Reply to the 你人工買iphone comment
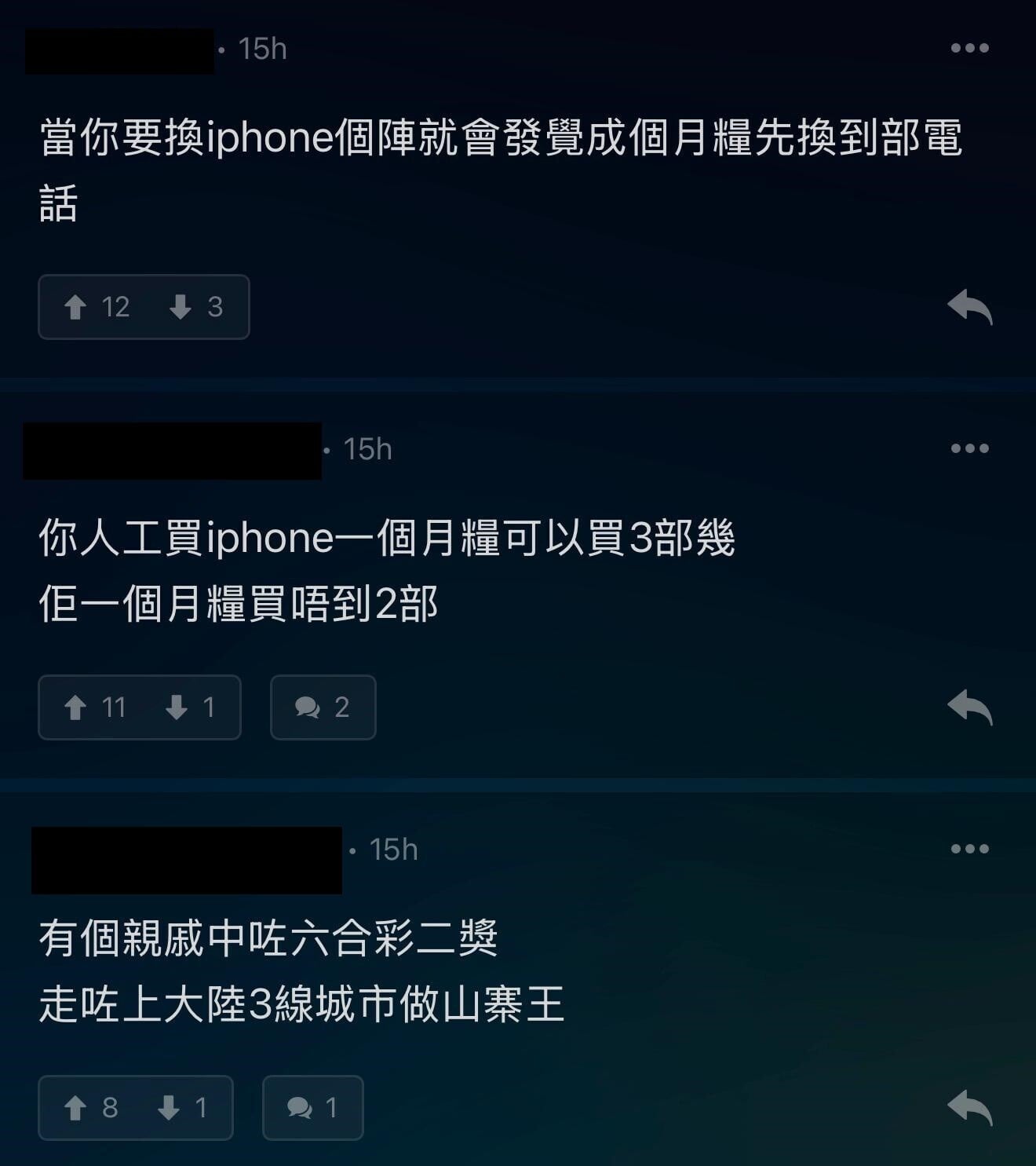The height and width of the screenshot is (1166, 1036). tap(970, 707)
